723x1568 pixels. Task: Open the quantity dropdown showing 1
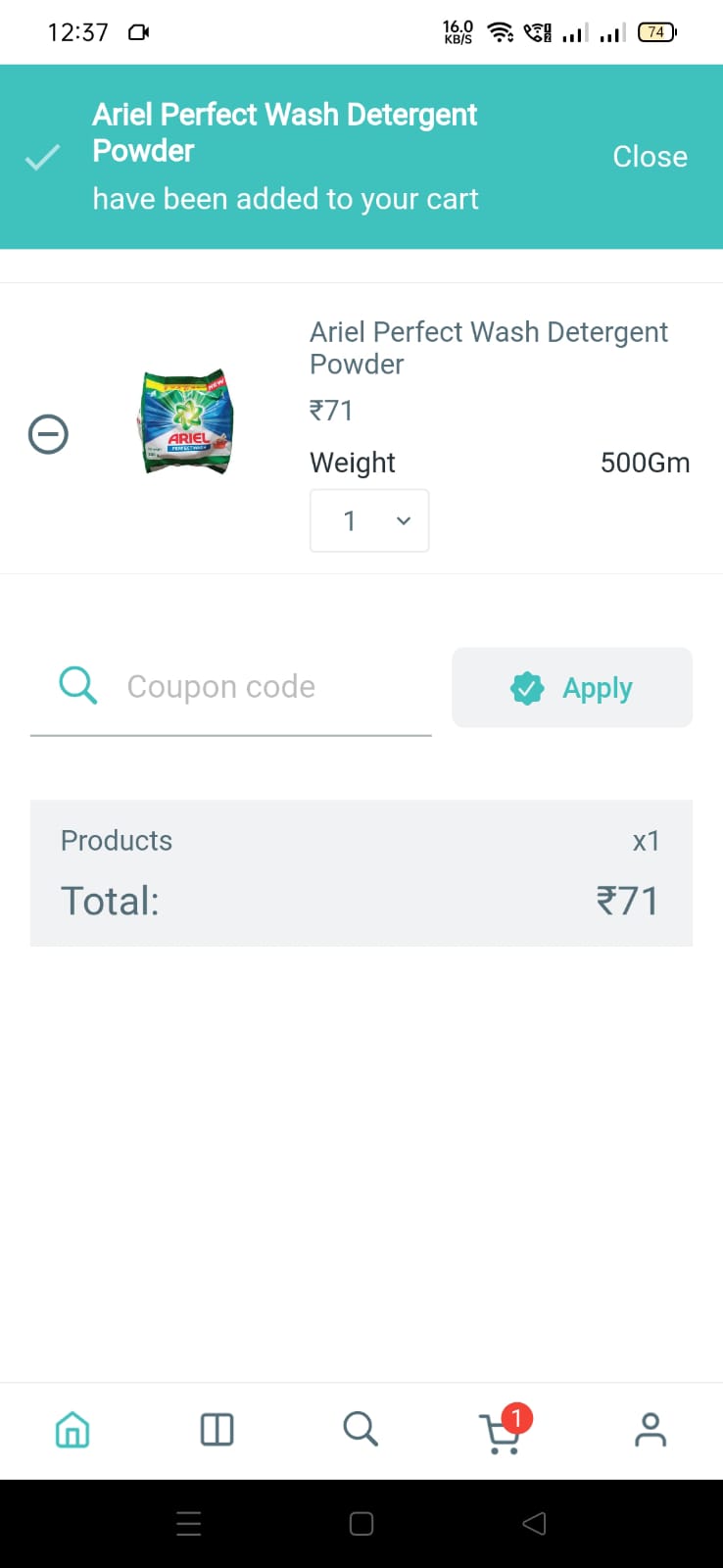(x=369, y=520)
